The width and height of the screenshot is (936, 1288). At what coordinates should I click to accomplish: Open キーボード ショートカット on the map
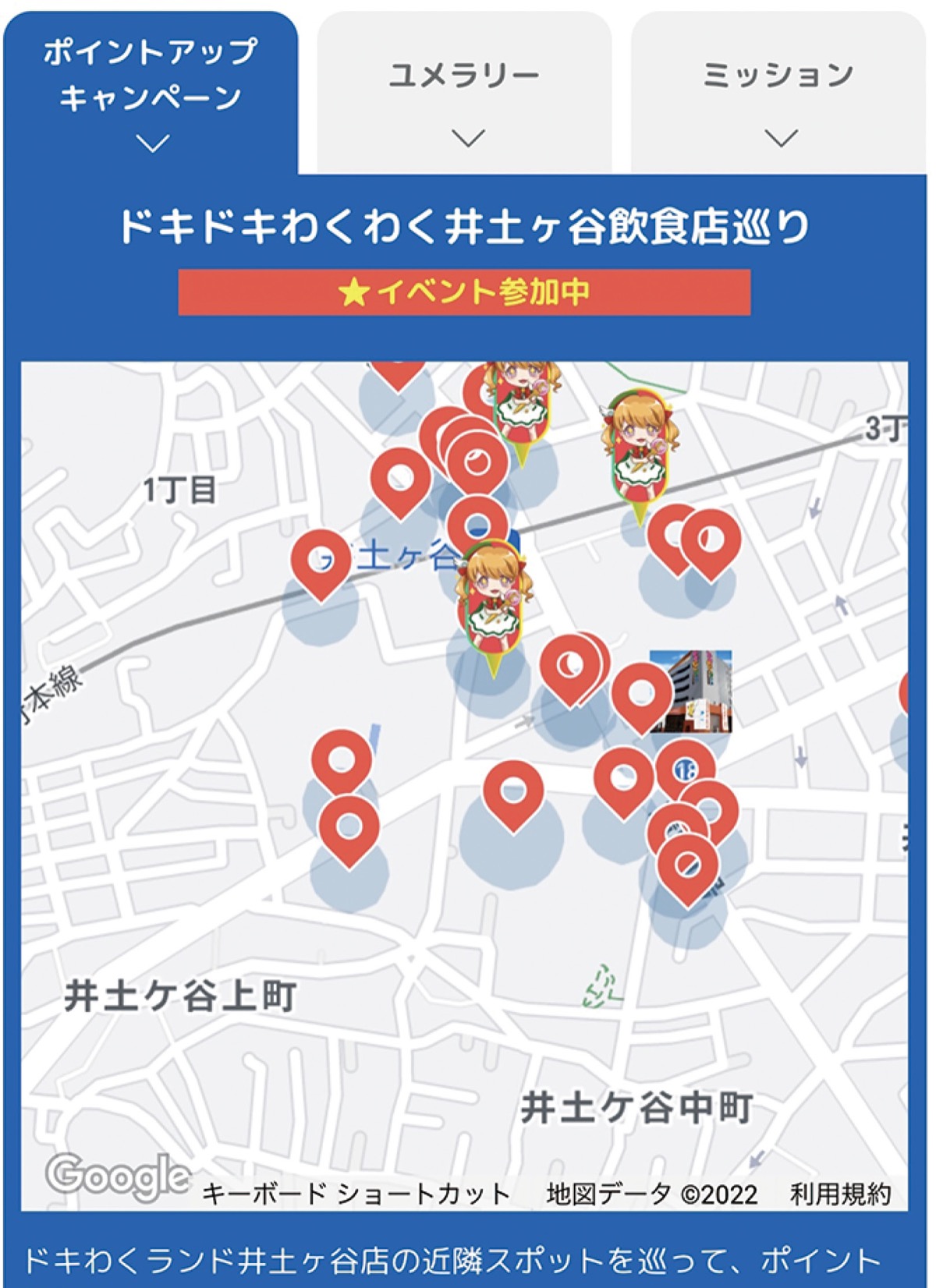356,1193
